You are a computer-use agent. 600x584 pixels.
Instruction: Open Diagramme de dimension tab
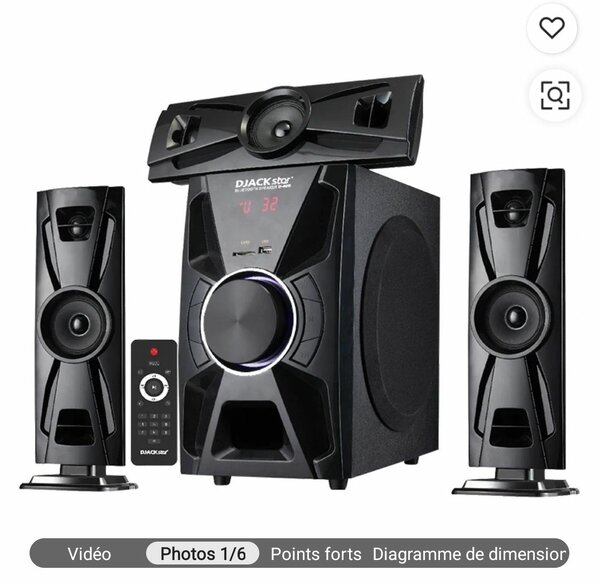tap(468, 553)
